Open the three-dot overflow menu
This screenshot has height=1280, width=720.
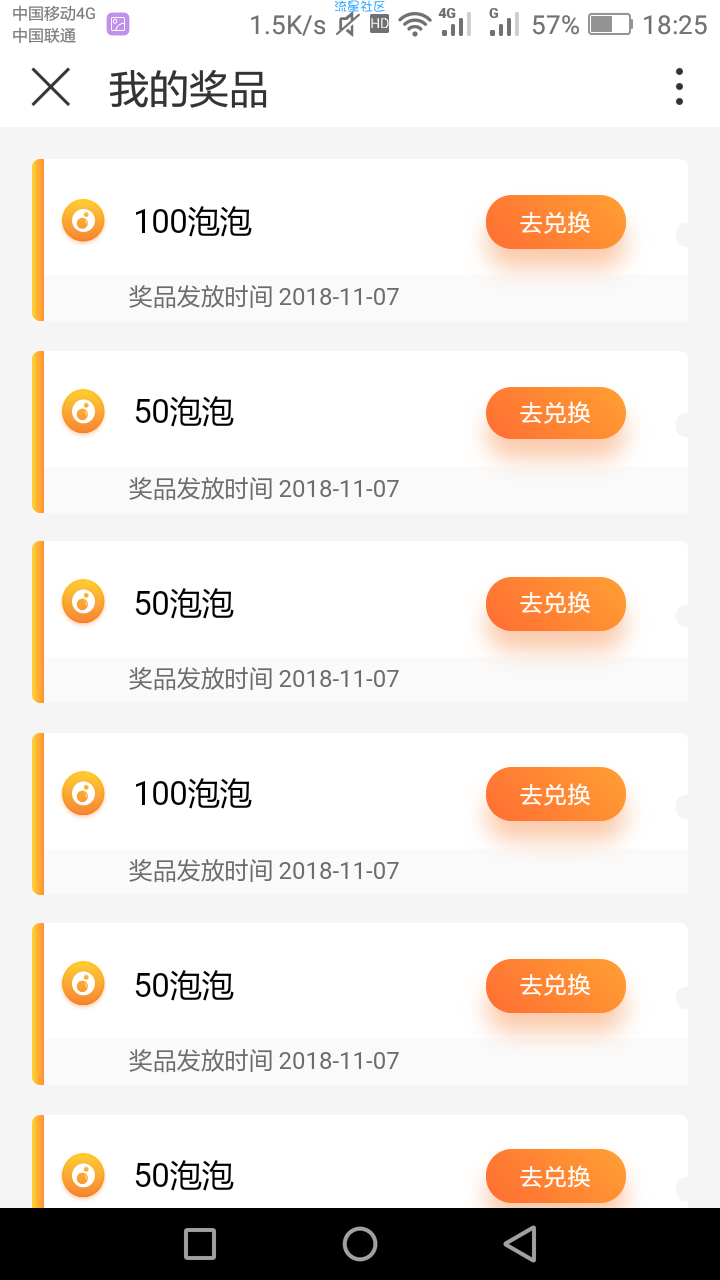point(679,87)
